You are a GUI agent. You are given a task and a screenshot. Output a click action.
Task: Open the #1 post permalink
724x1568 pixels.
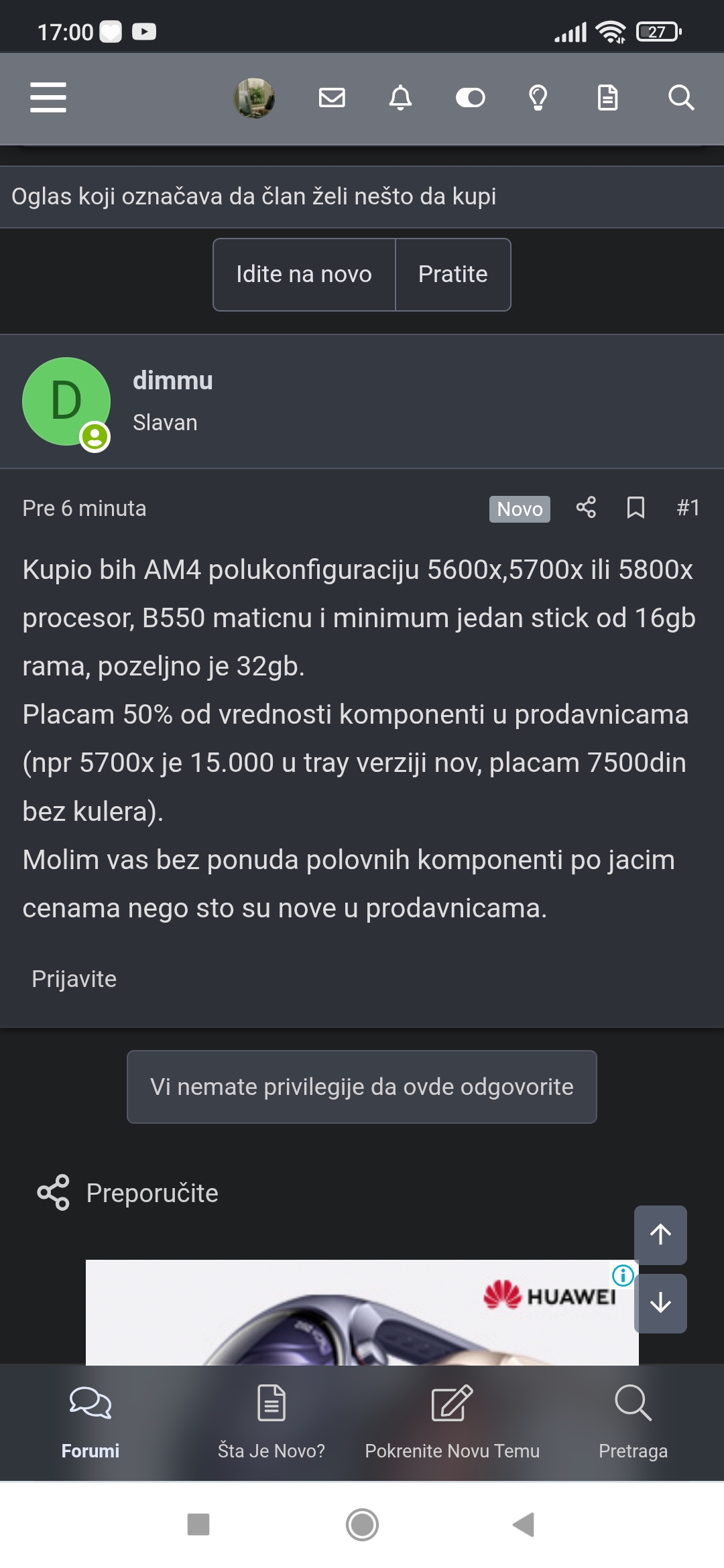pos(688,507)
